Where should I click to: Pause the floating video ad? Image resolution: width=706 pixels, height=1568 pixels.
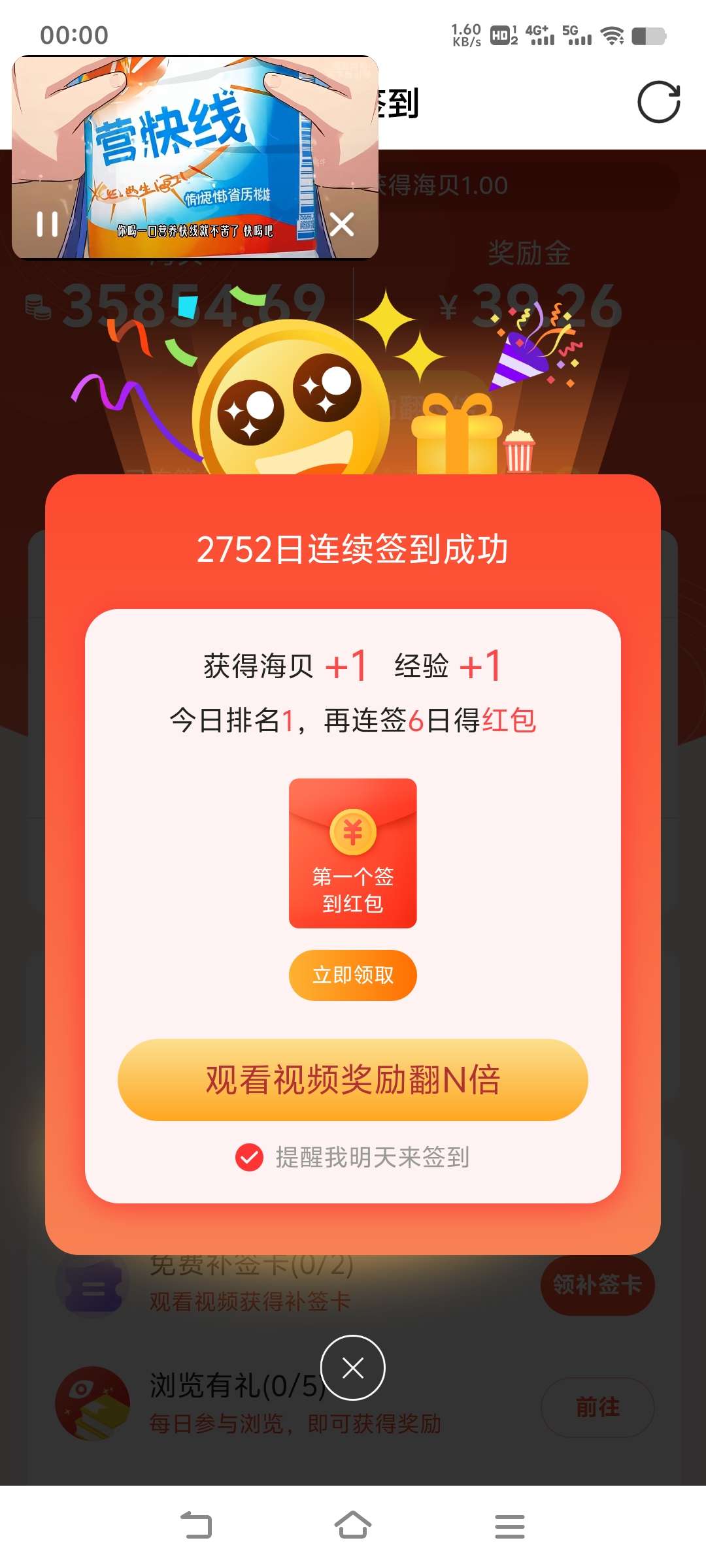click(x=47, y=224)
